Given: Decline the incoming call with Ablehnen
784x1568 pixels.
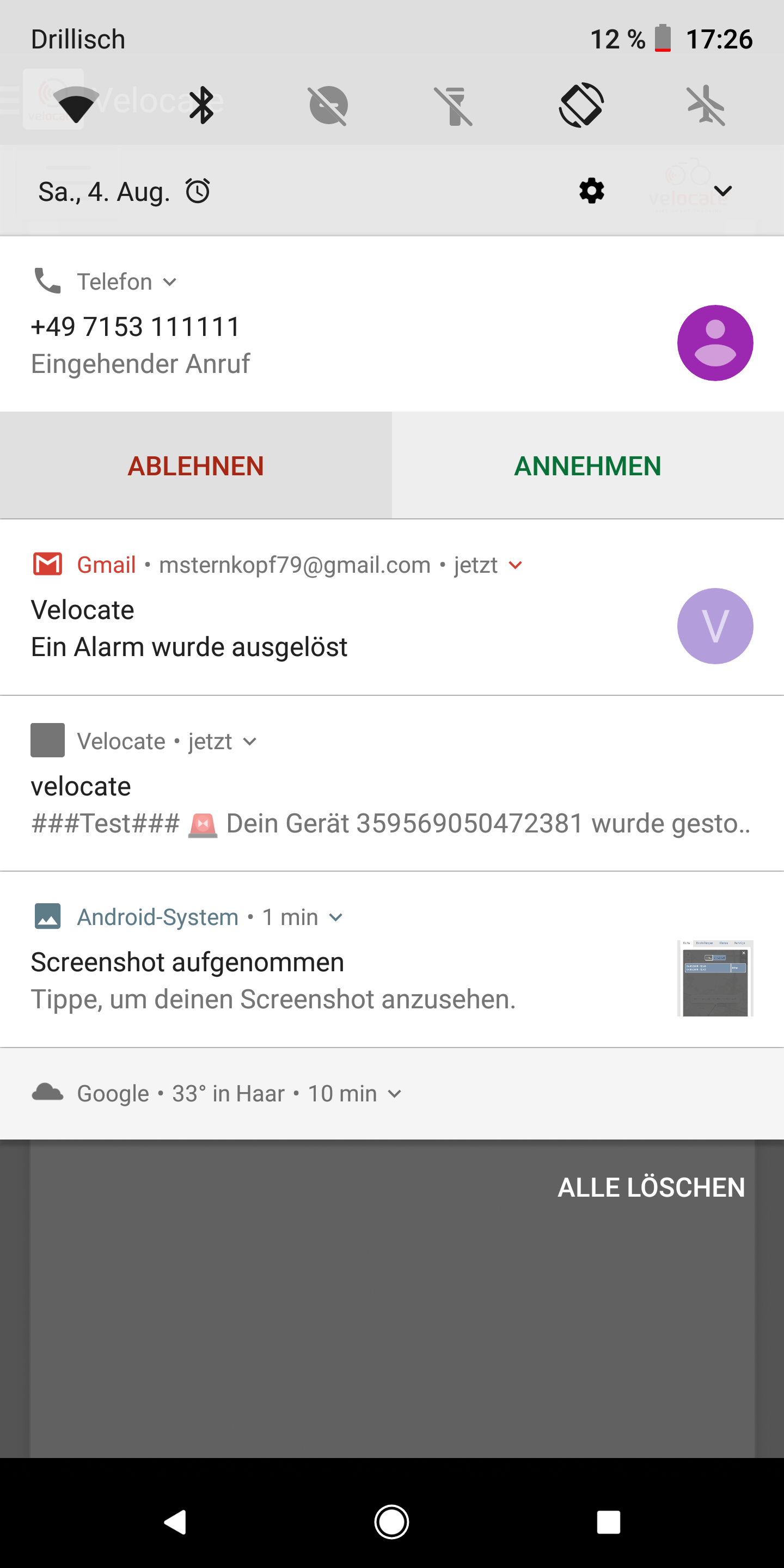Looking at the screenshot, I should coord(195,465).
